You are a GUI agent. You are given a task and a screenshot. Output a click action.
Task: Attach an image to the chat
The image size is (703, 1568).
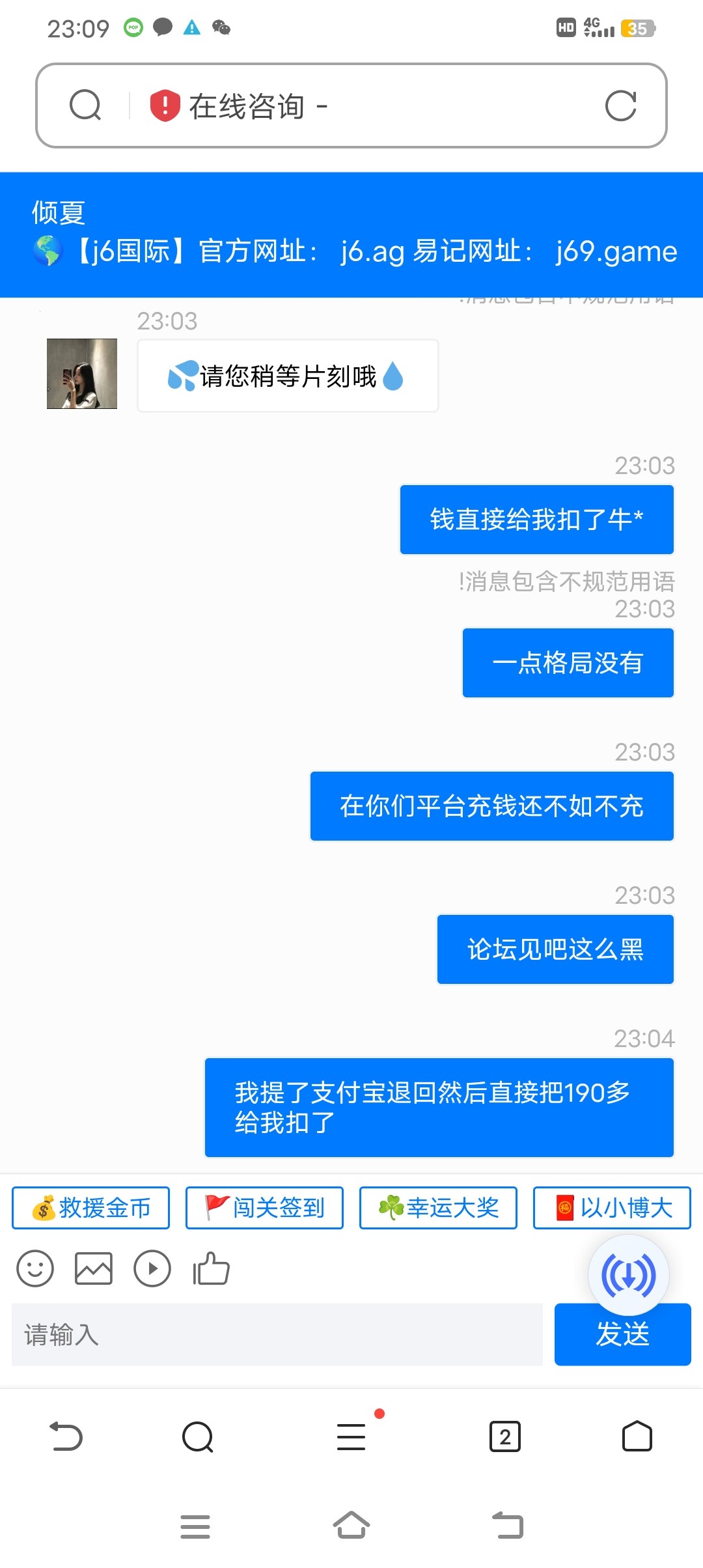point(94,1268)
